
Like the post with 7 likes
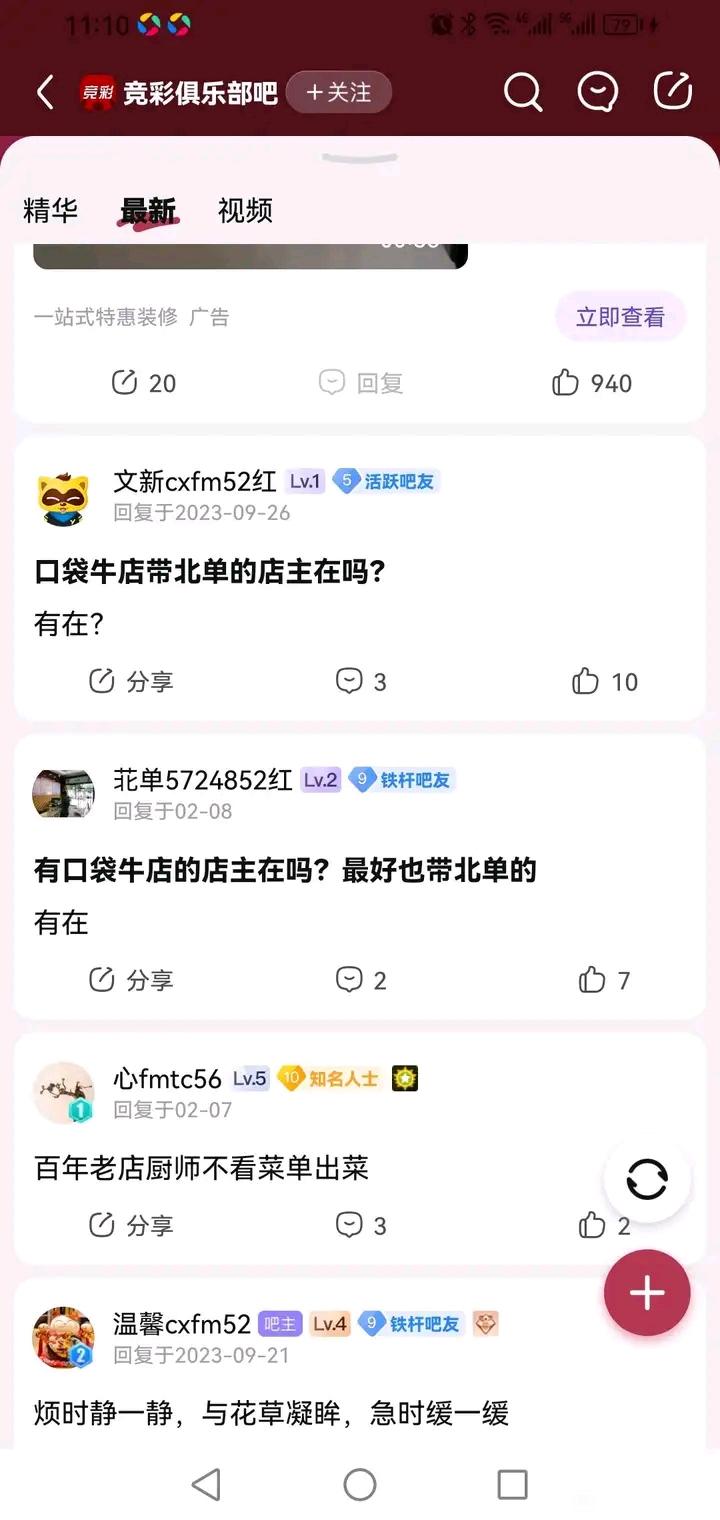pyautogui.click(x=604, y=980)
